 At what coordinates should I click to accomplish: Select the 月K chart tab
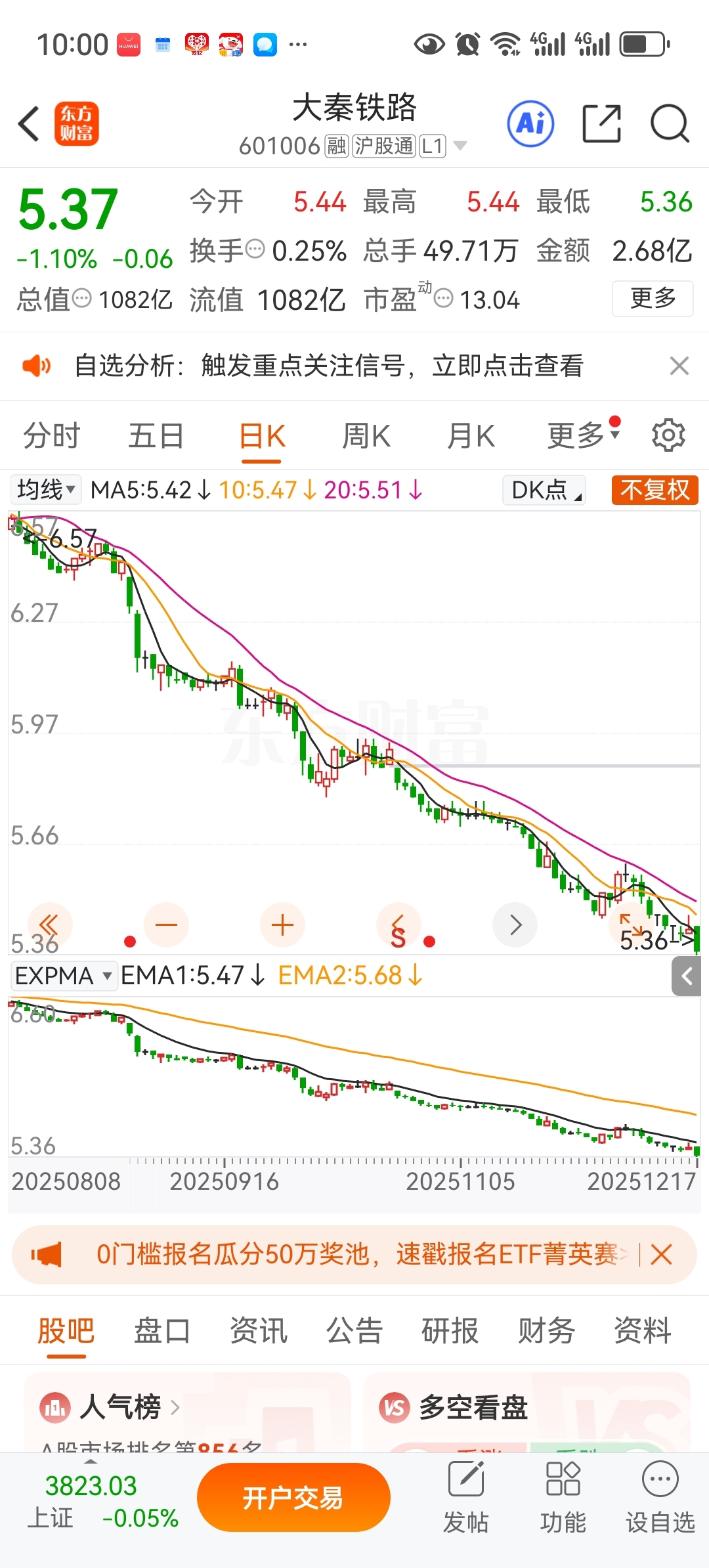coord(471,436)
